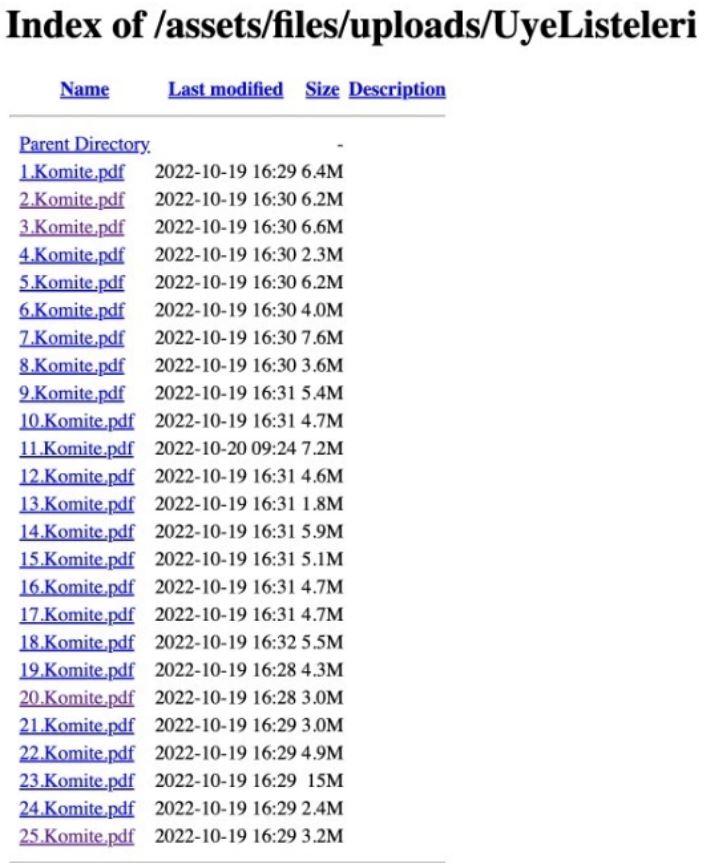Sort by Description column
Viewport: 705px width, 863px height.
click(x=397, y=89)
